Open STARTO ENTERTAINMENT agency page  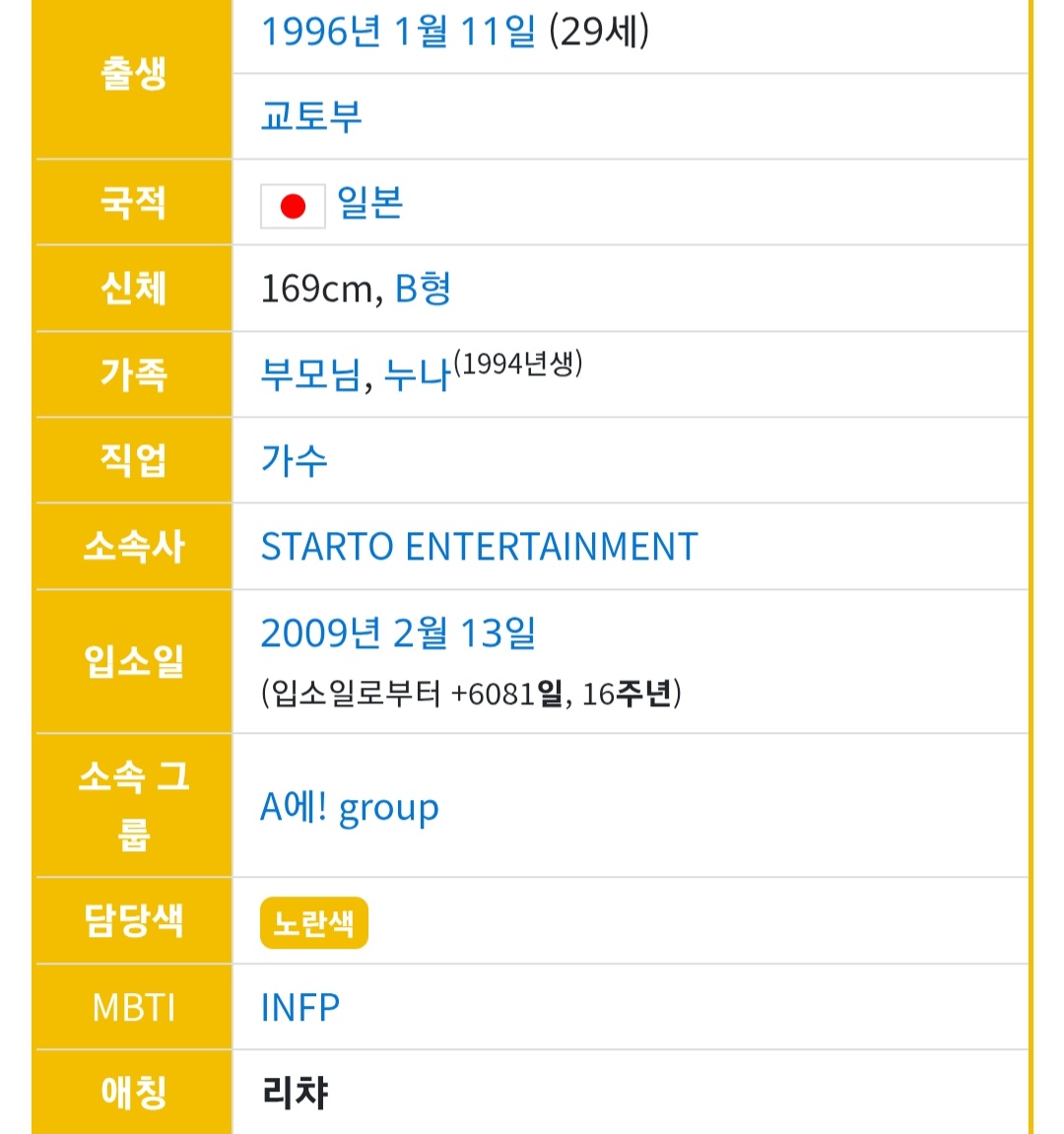click(479, 547)
